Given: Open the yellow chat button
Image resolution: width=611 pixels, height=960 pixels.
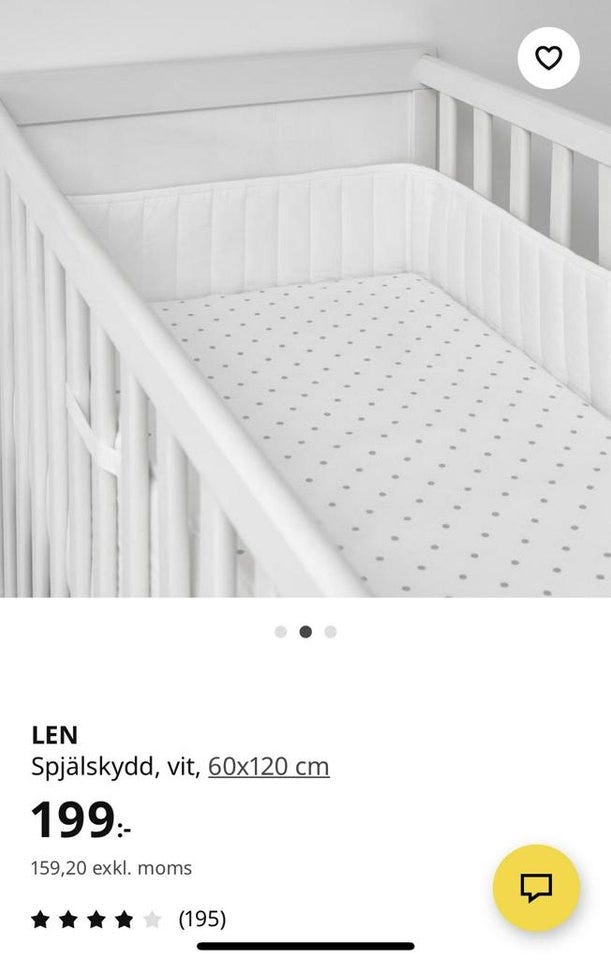Looking at the screenshot, I should click(536, 887).
